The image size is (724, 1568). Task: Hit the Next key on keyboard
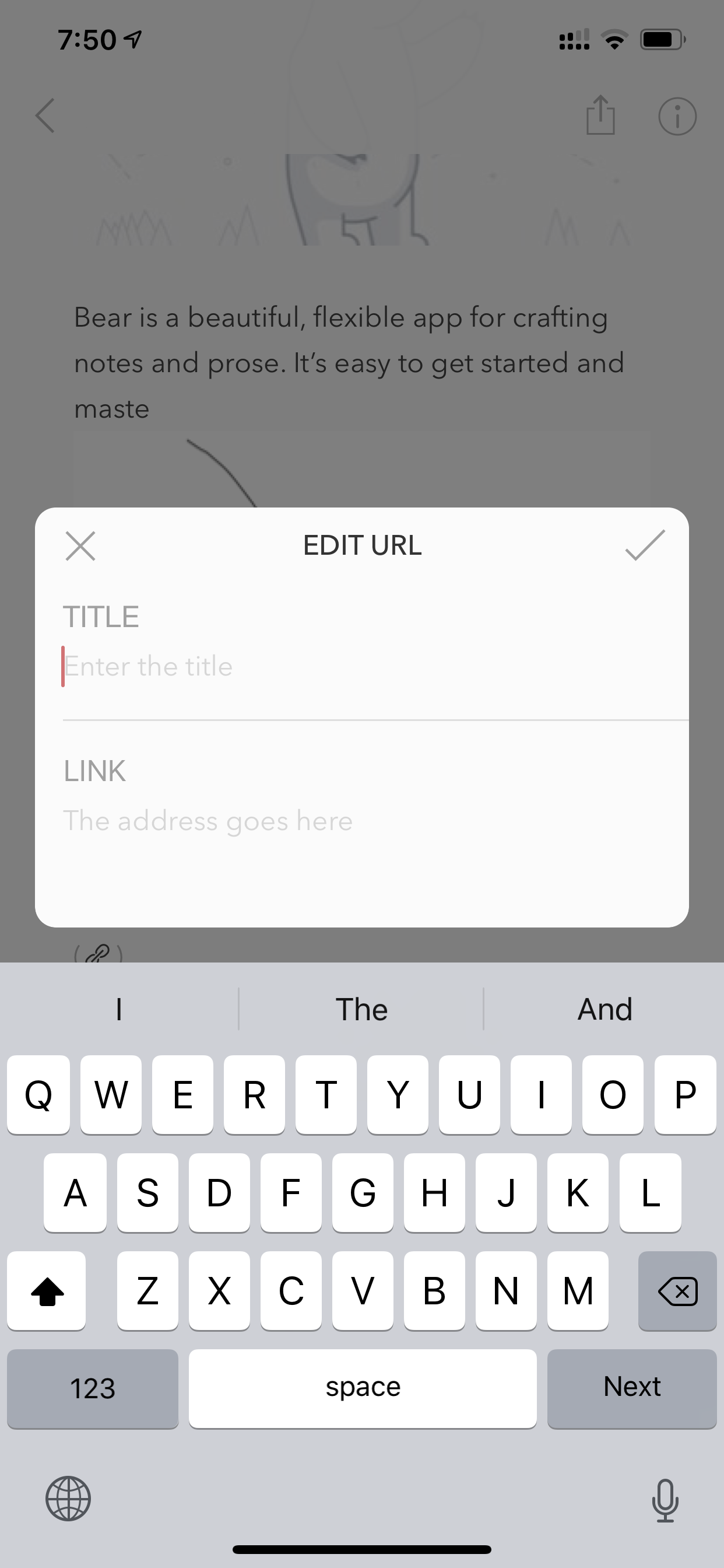pos(631,1388)
